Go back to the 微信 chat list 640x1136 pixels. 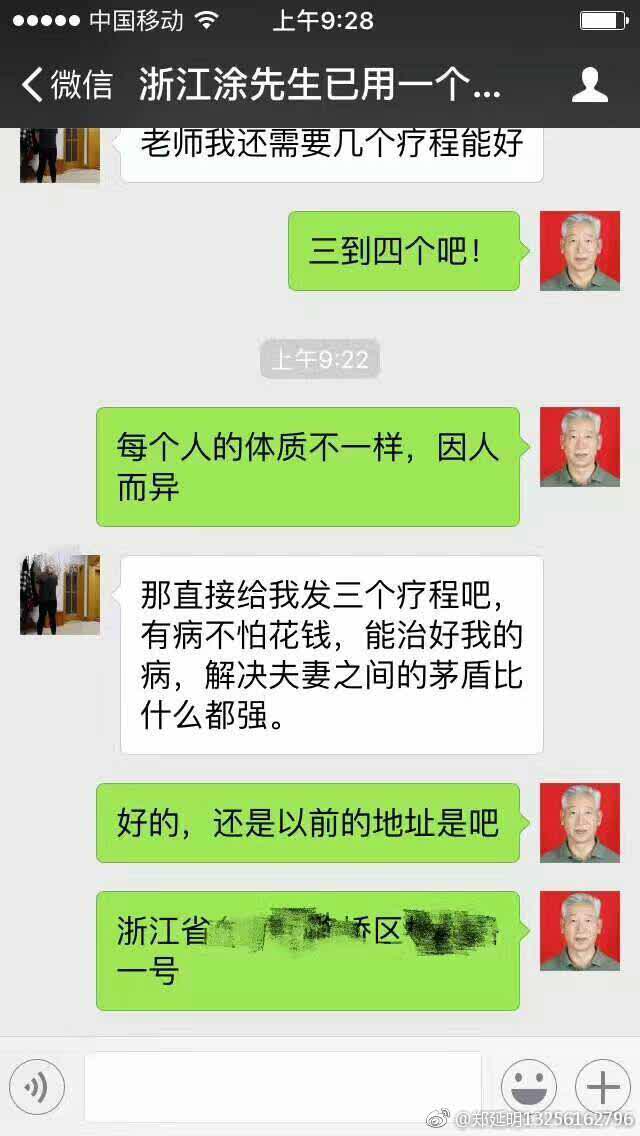[x=66, y=85]
